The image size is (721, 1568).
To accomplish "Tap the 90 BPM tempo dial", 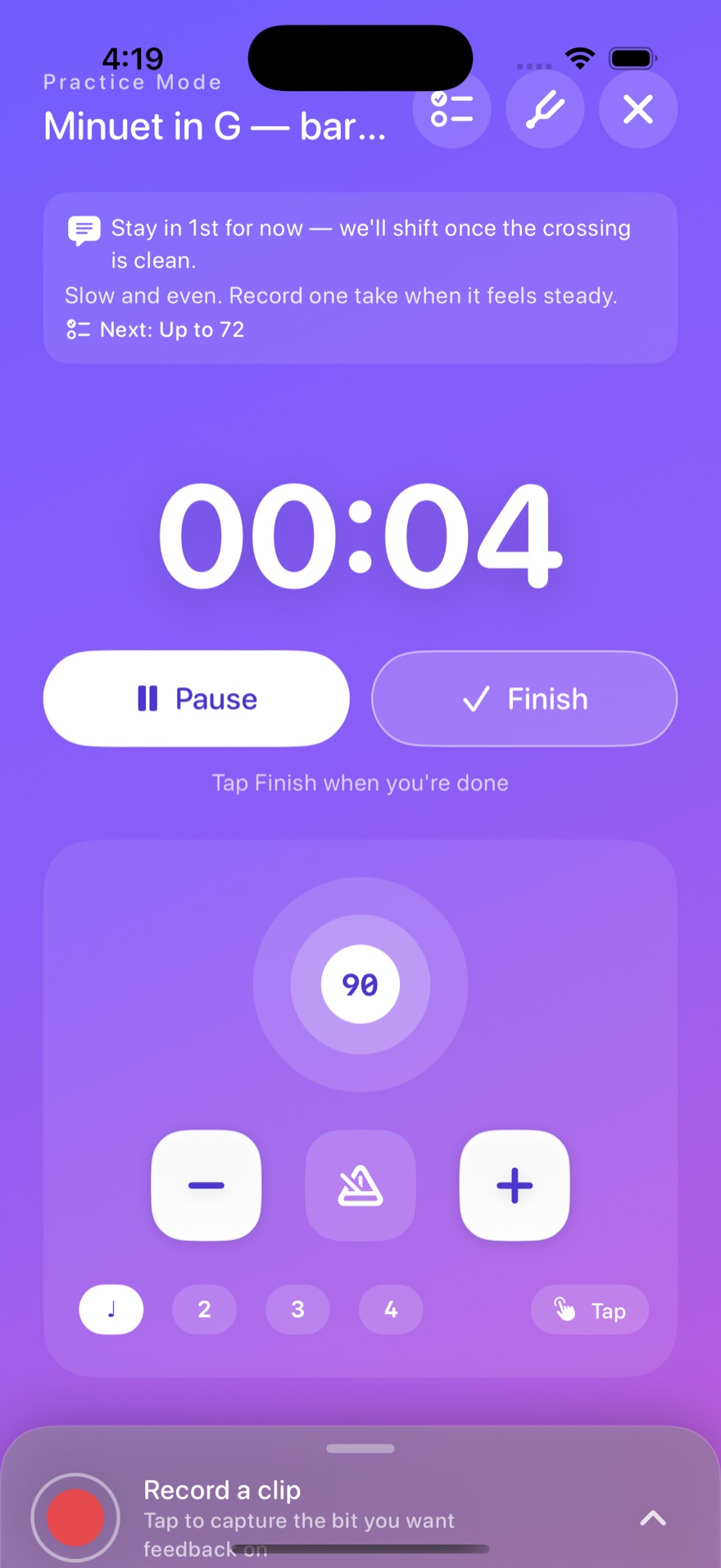I will tap(360, 984).
